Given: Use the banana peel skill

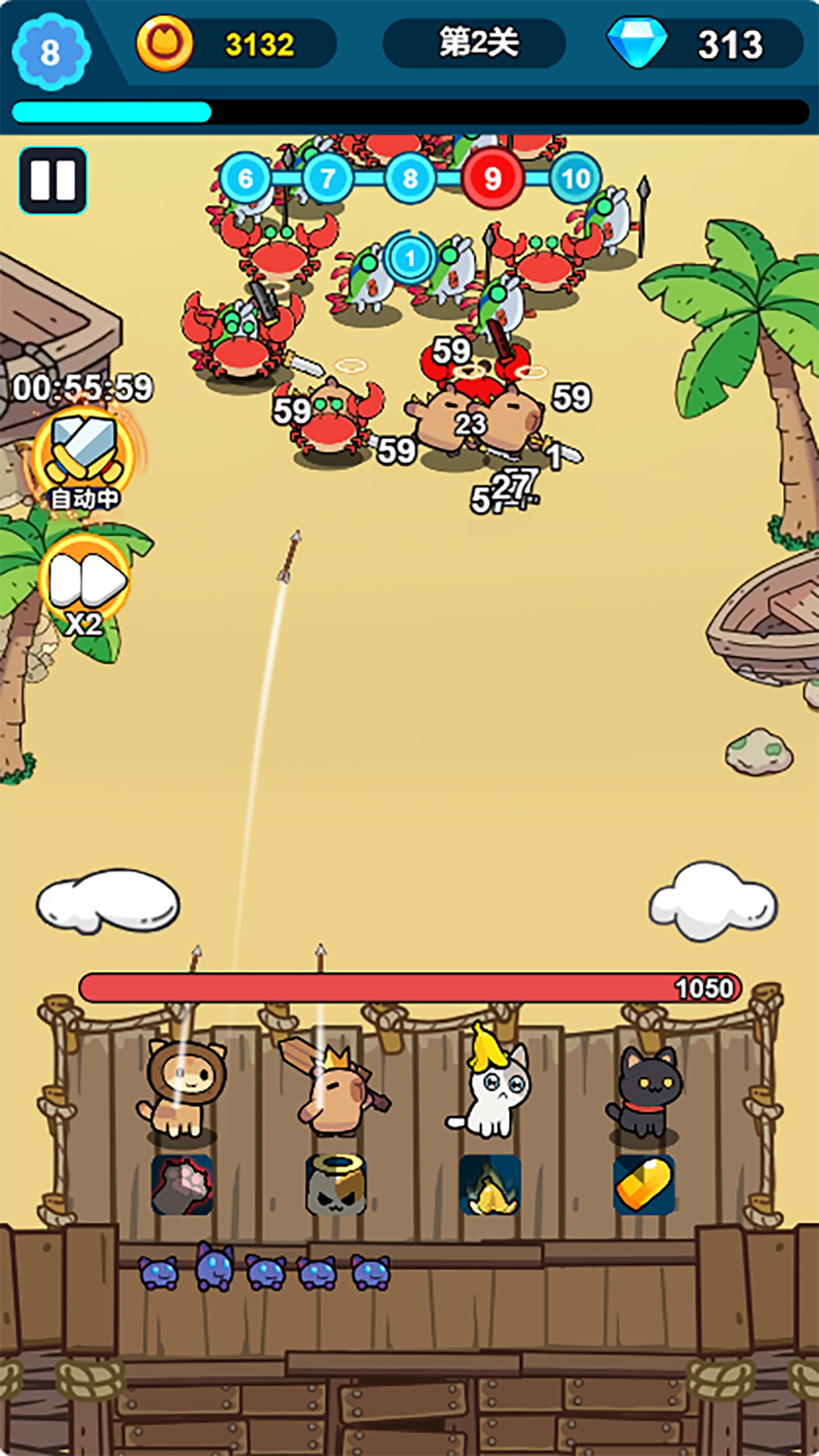Looking at the screenshot, I should point(490,1185).
